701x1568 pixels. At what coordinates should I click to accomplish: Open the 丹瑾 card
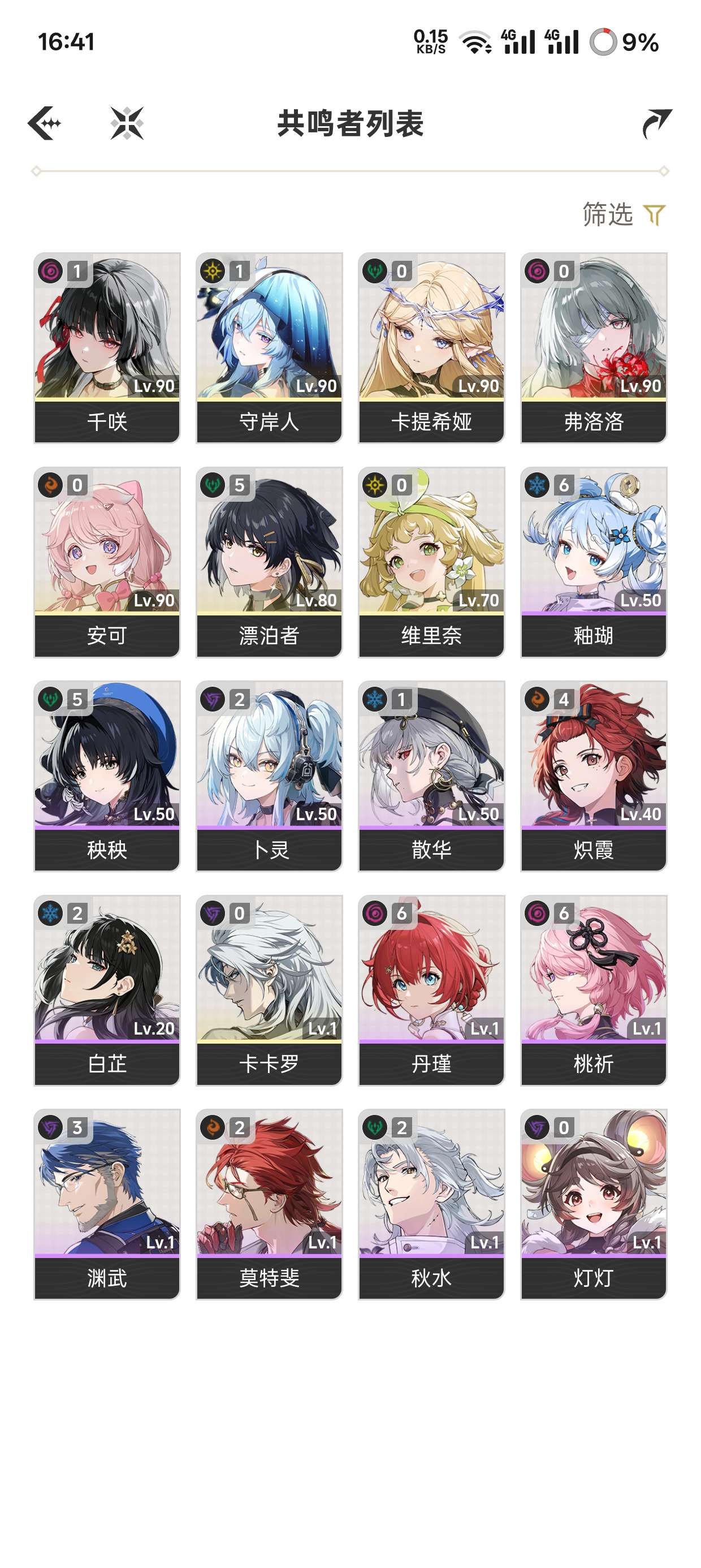coord(431,990)
